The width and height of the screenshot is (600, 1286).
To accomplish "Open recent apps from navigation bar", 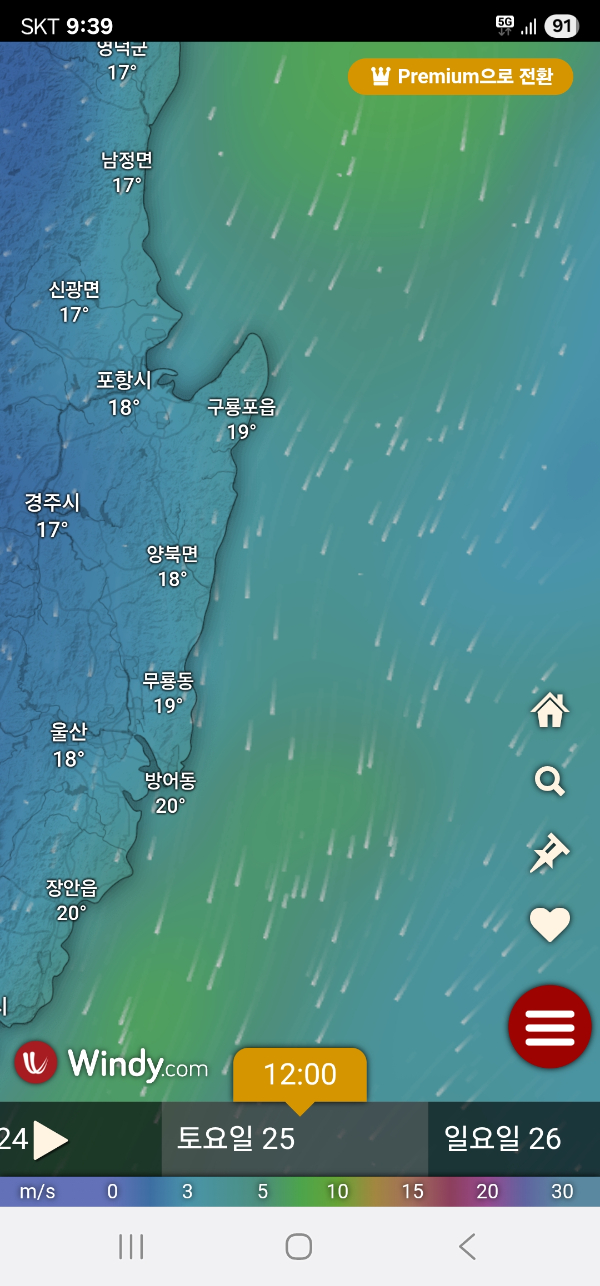I will coord(131,1246).
